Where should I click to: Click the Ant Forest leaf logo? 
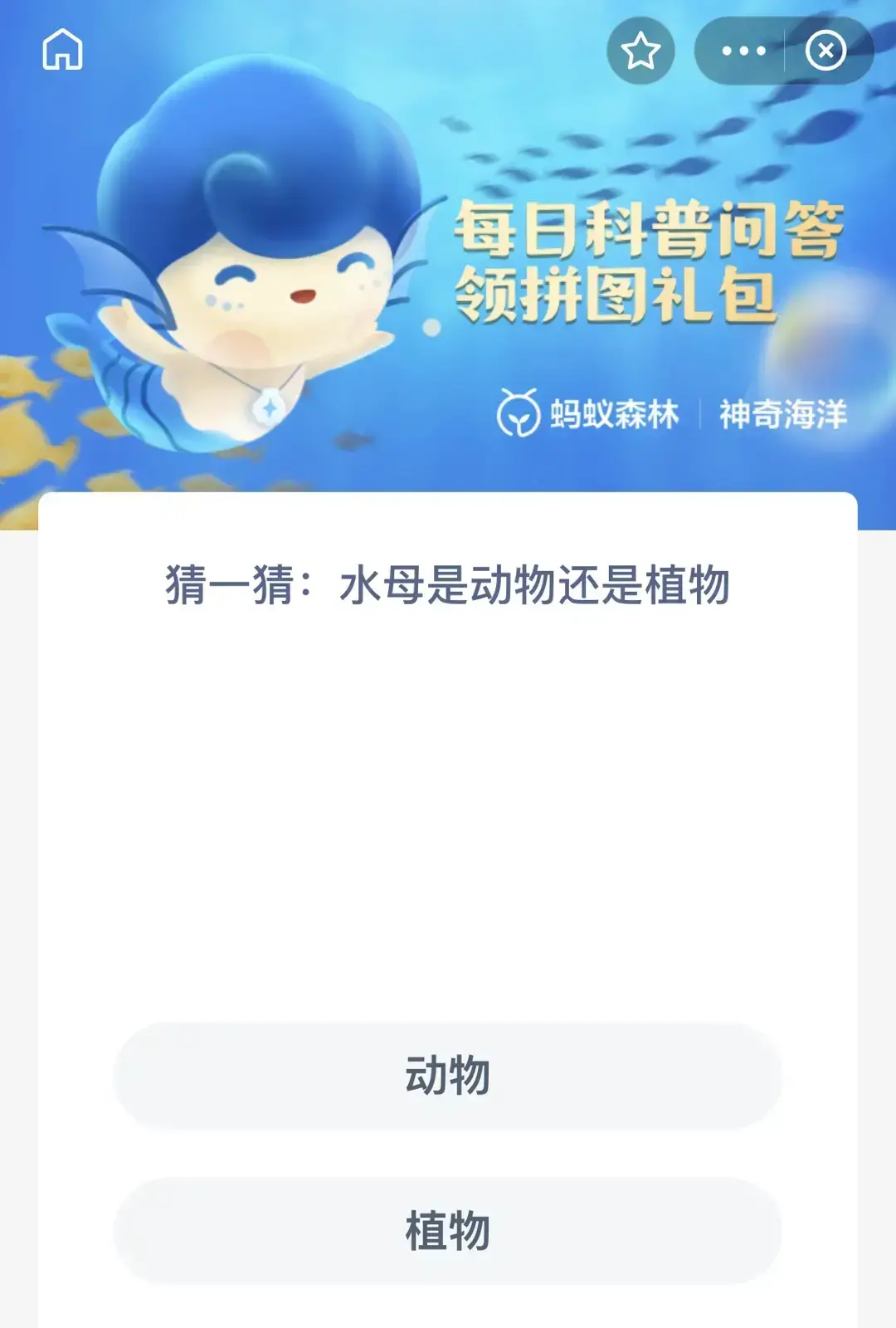516,413
